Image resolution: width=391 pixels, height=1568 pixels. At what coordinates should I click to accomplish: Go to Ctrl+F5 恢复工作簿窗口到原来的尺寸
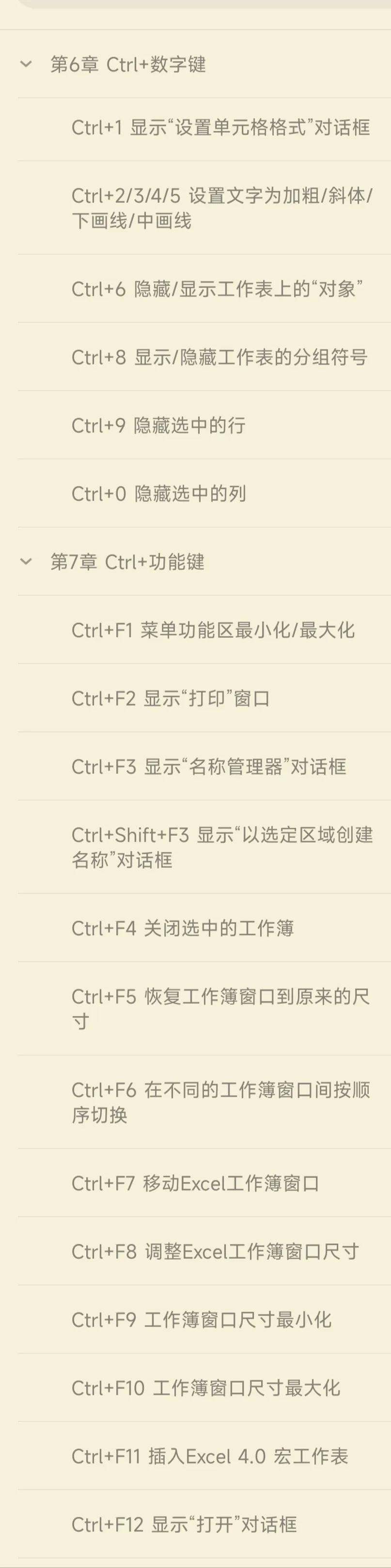[x=220, y=1009]
